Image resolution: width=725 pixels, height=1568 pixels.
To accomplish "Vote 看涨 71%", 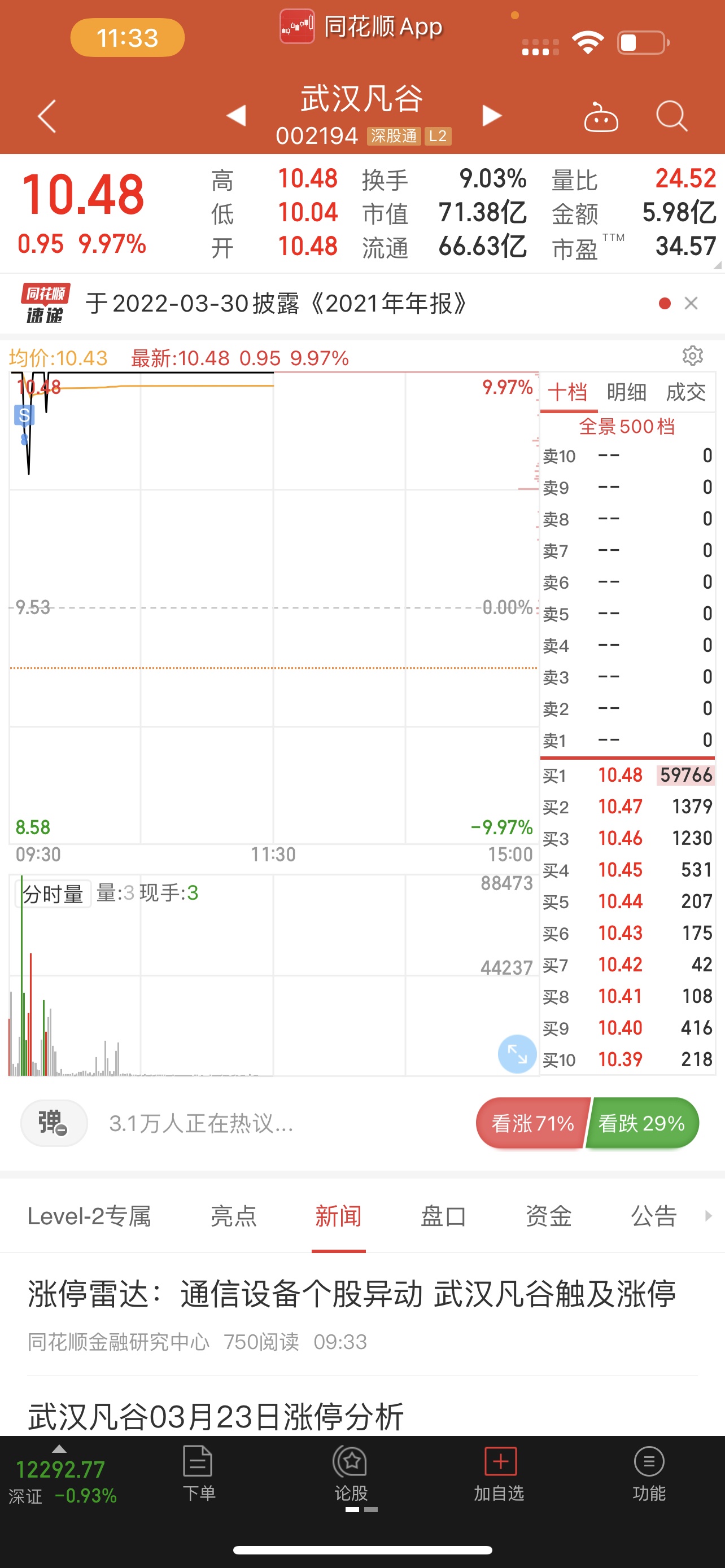I will pos(532,1123).
